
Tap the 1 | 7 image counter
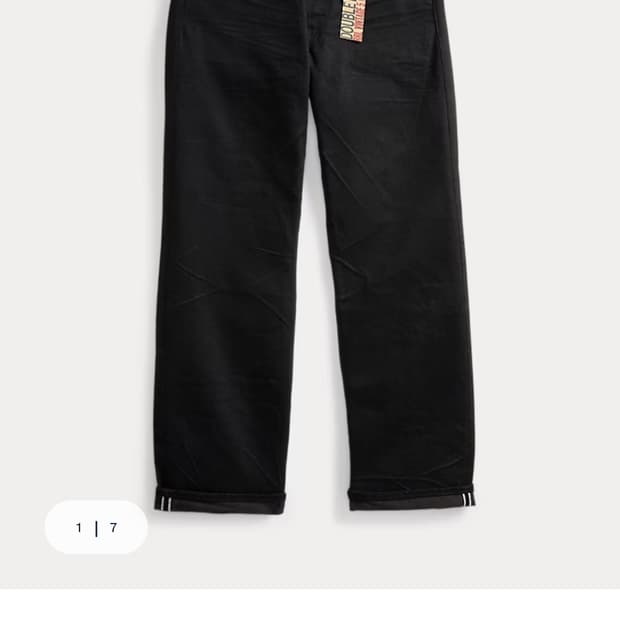pyautogui.click(x=96, y=527)
